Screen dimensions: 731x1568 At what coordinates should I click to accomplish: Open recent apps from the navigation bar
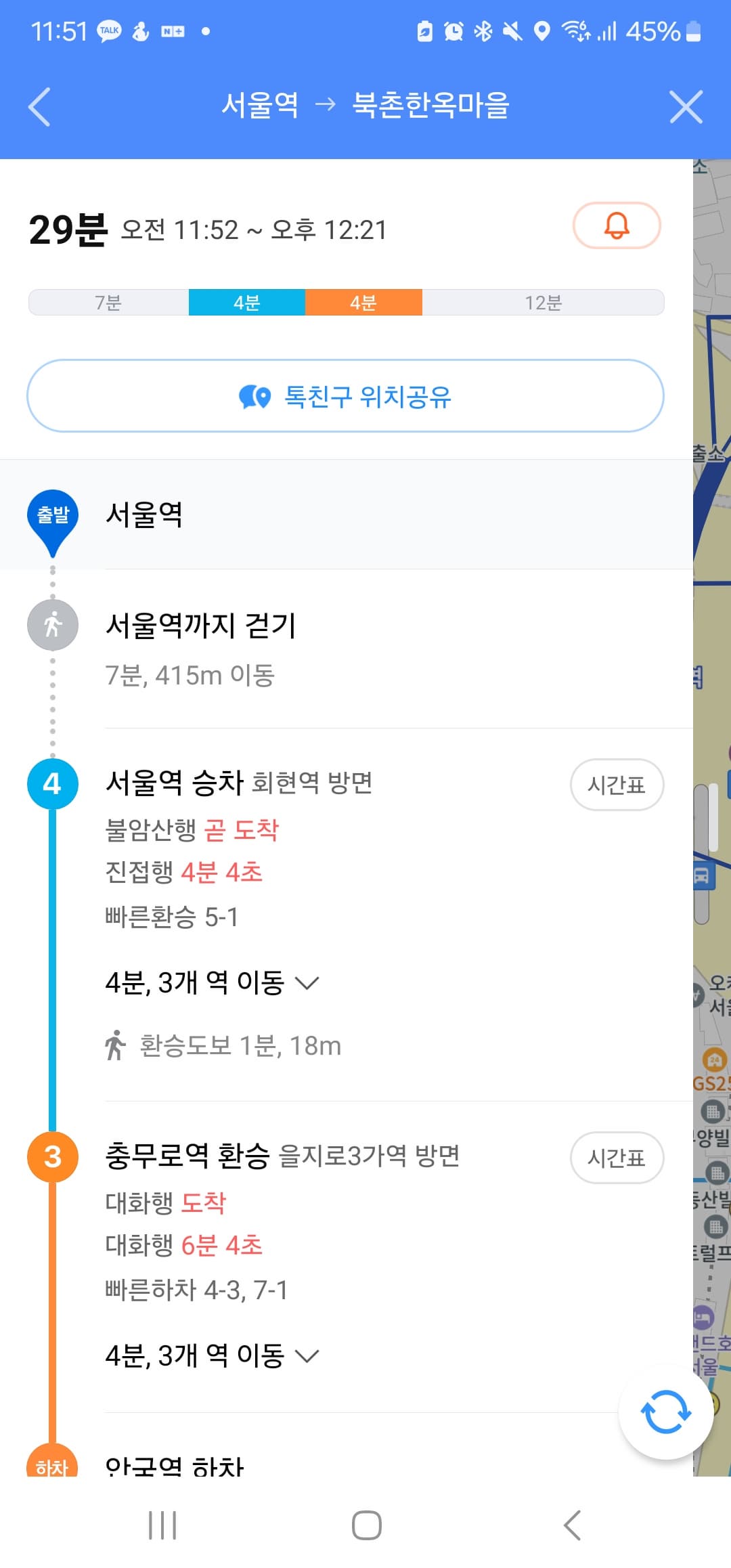[x=162, y=1525]
